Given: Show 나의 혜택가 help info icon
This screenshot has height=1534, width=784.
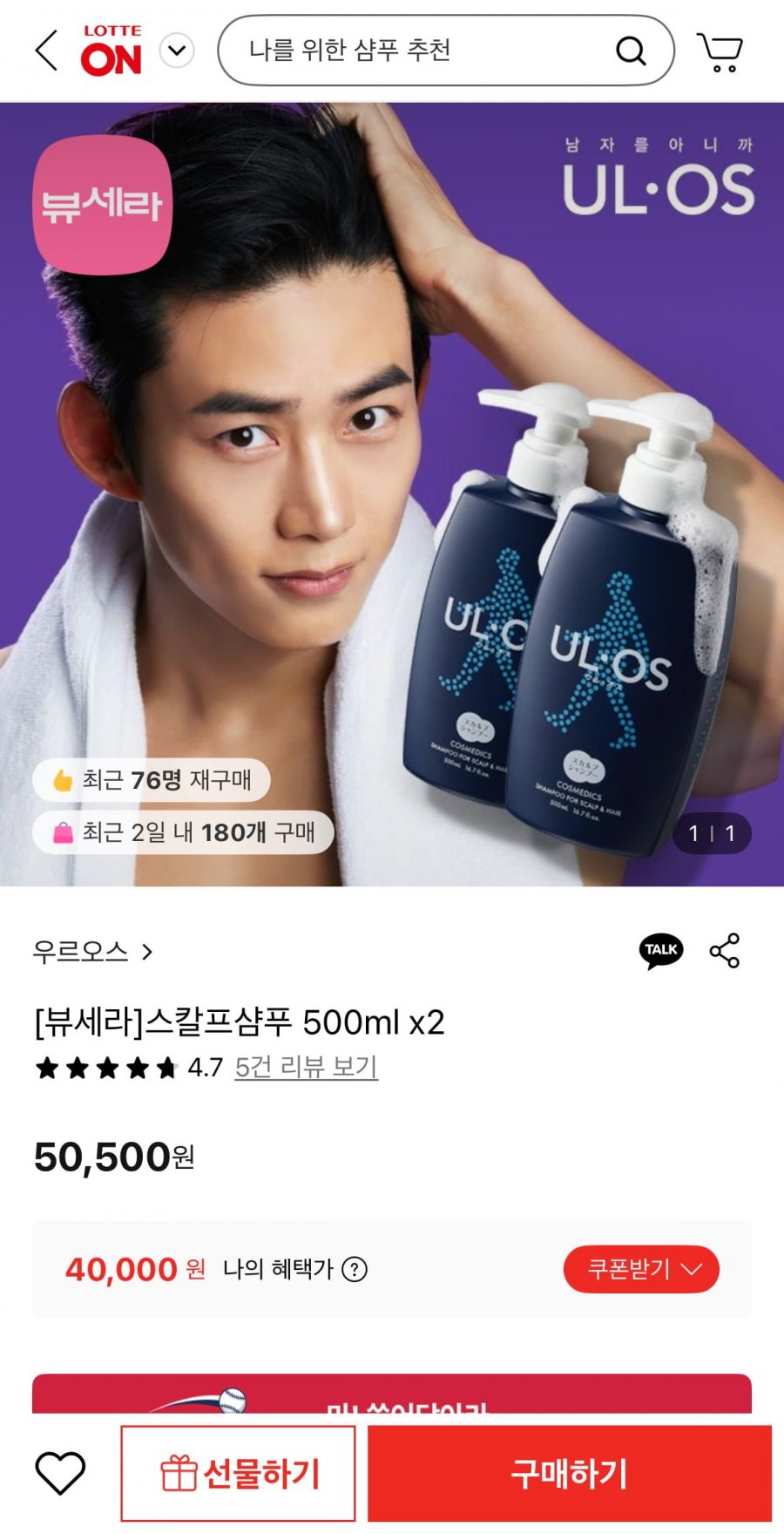Looking at the screenshot, I should click(355, 1269).
